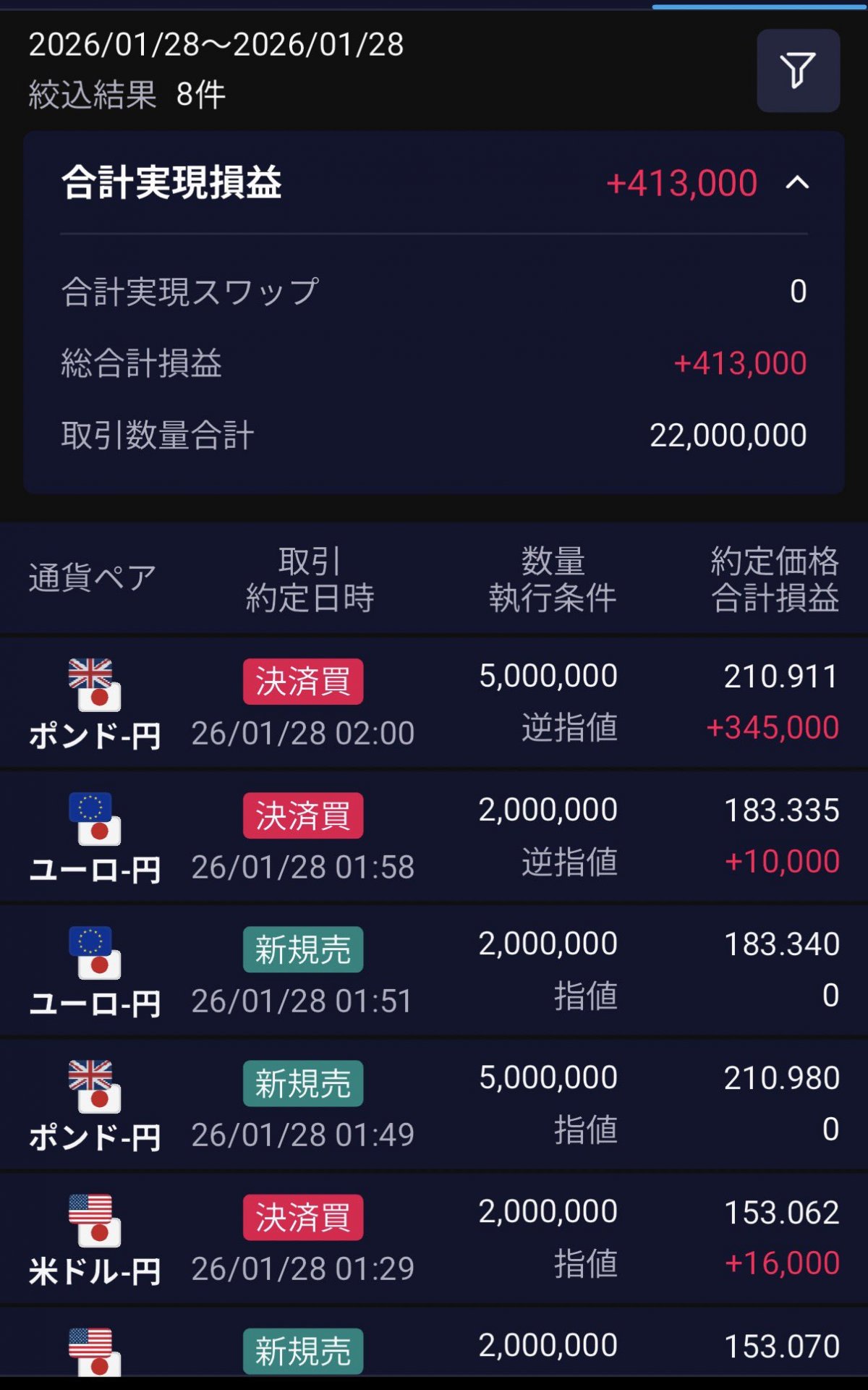Collapse the 合計実現損益 summary panel
Screen dimensions: 868x1390
coord(797,182)
